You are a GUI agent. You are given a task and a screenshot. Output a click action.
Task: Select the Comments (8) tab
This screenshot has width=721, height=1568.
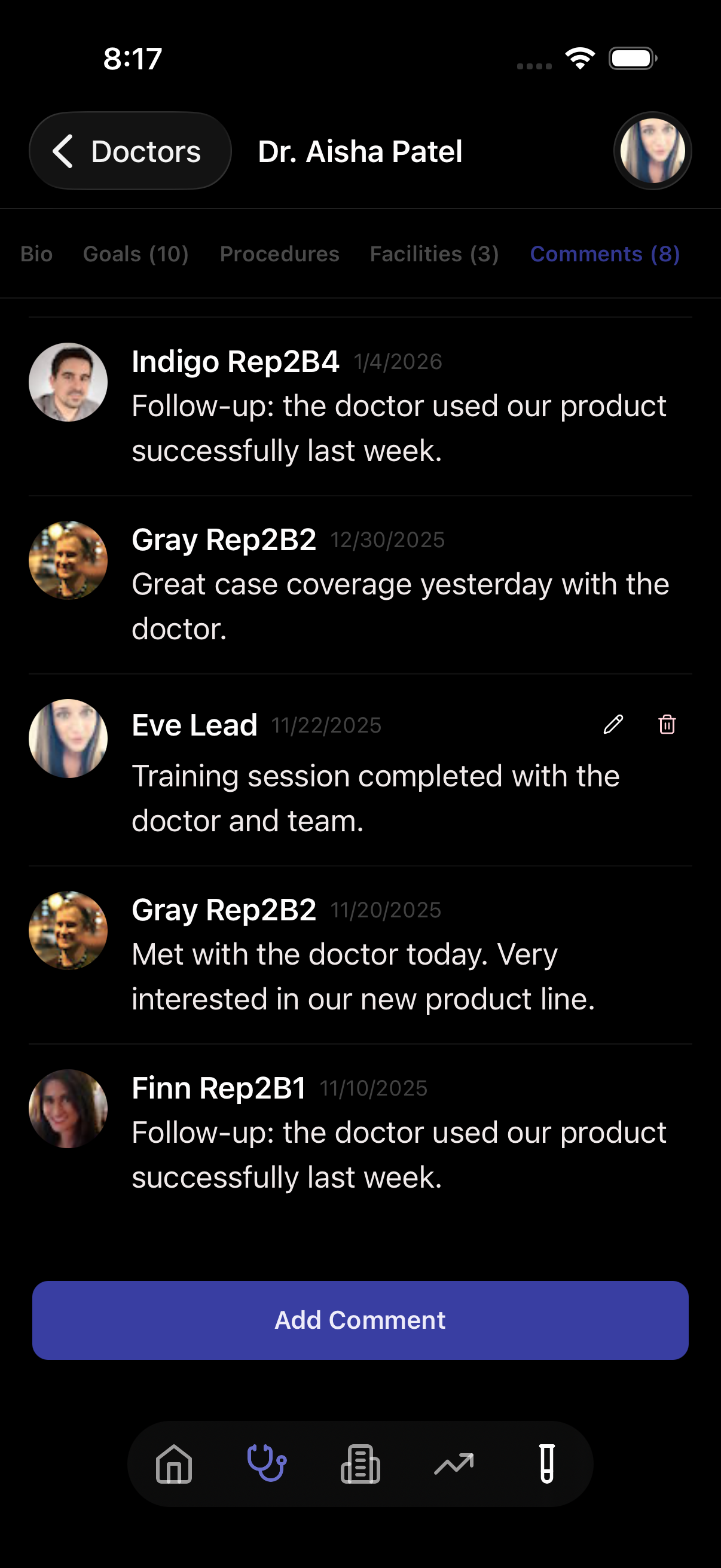(x=605, y=254)
